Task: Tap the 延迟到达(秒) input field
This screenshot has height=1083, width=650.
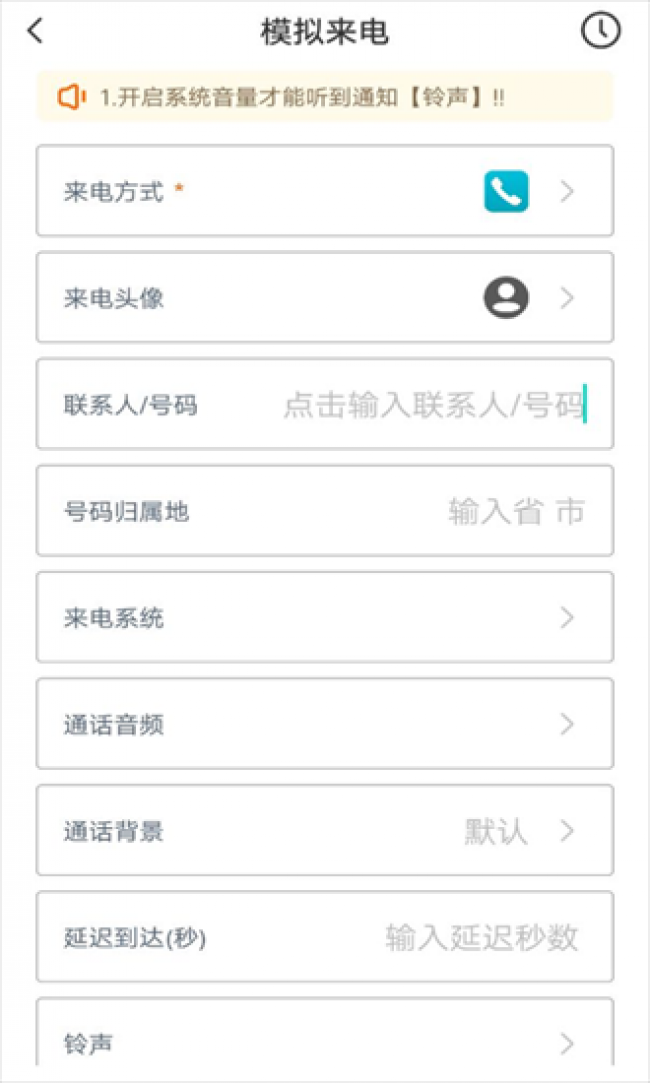Action: (x=325, y=937)
